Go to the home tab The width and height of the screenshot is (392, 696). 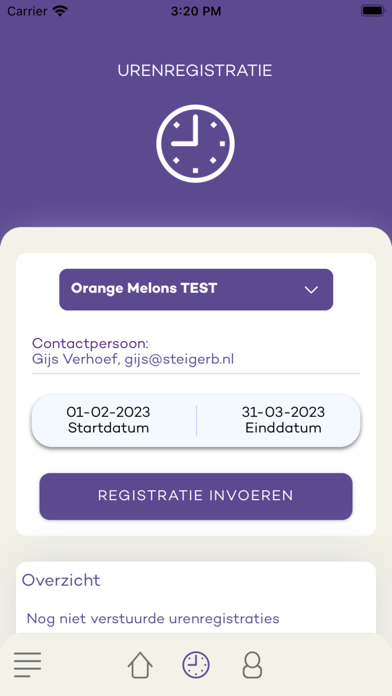point(140,664)
